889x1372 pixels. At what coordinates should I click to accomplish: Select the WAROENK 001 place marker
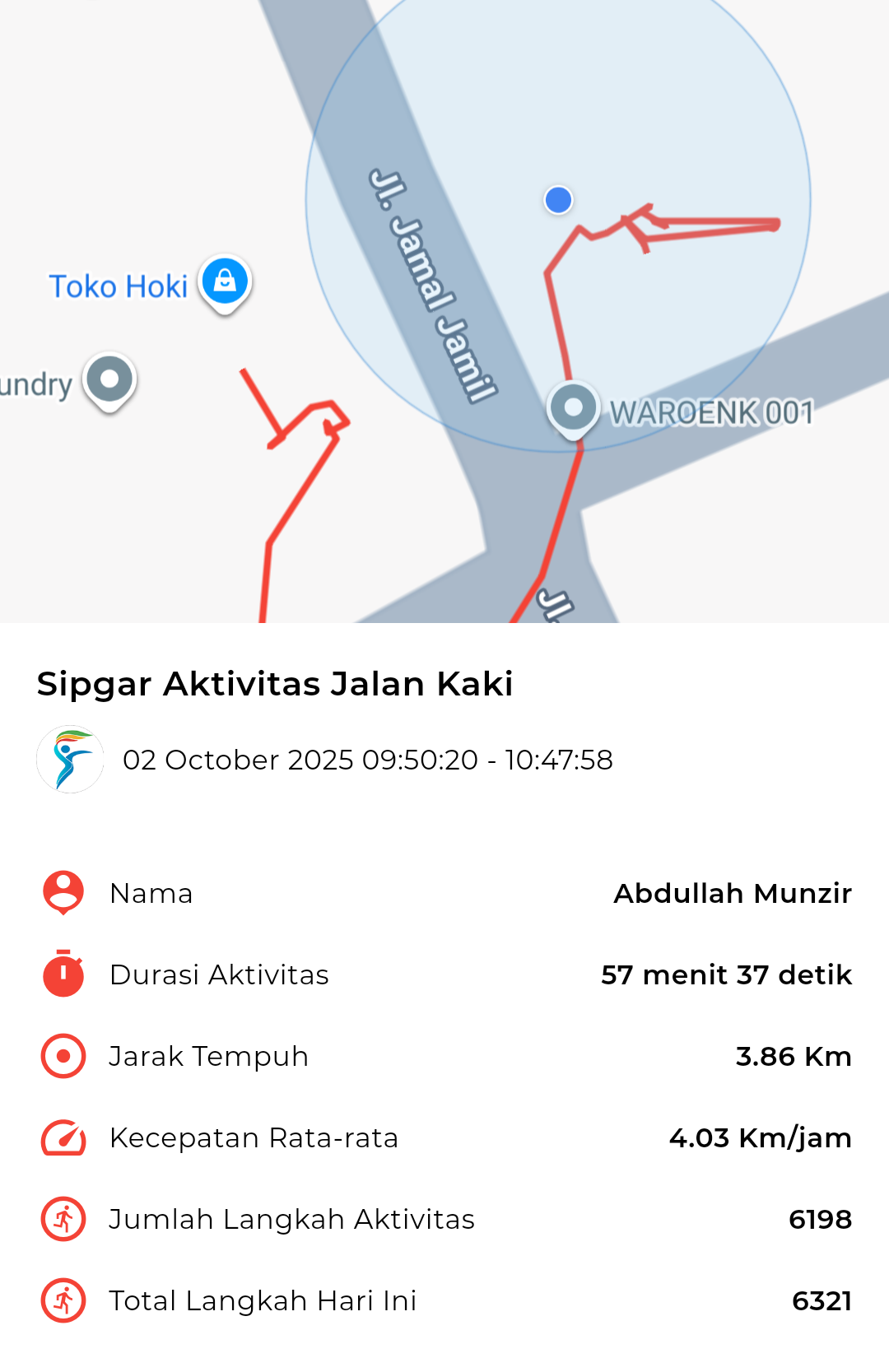point(574,408)
